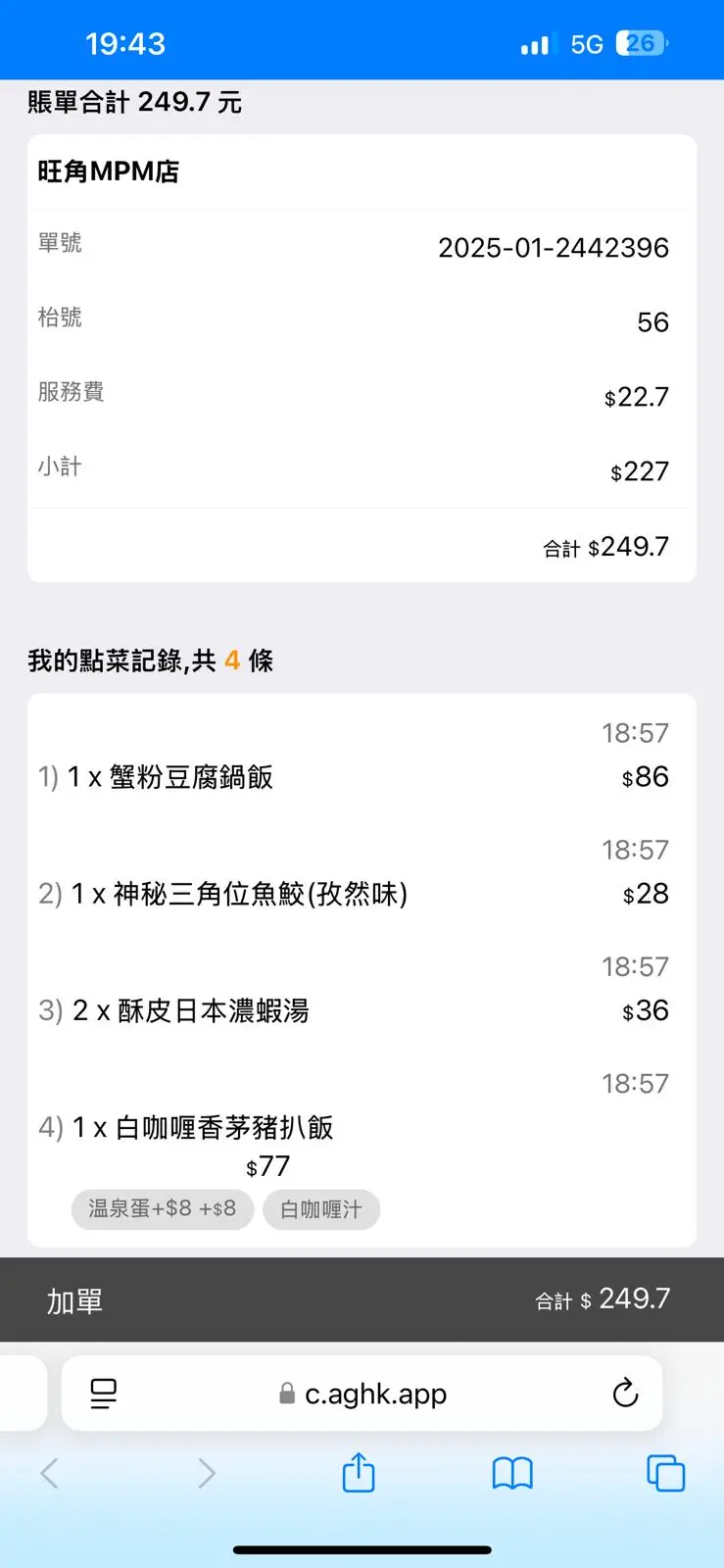Go forward to the next page
The image size is (724, 1568).
206,1473
